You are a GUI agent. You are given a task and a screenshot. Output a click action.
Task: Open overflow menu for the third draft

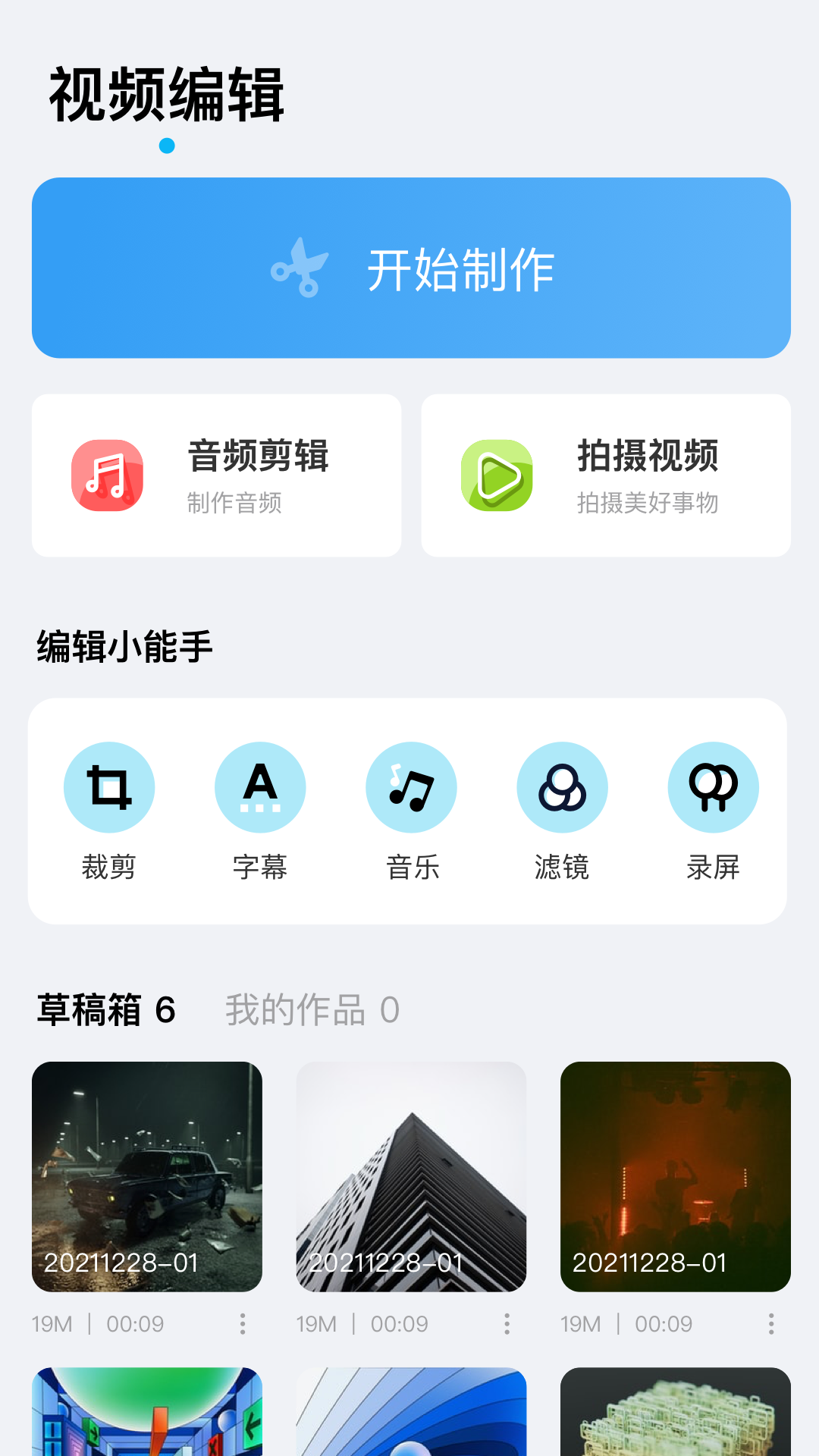pyautogui.click(x=770, y=1323)
